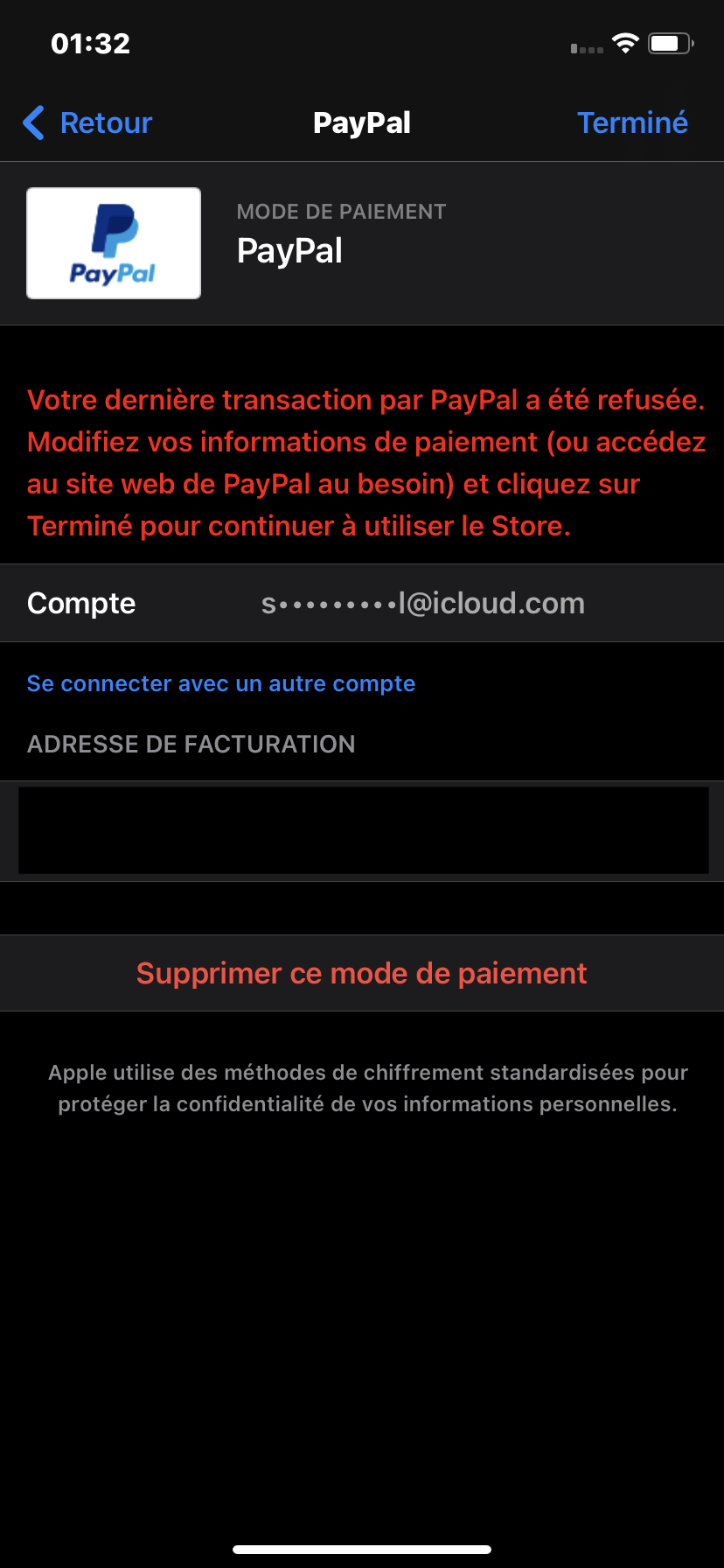The height and width of the screenshot is (1568, 724).
Task: Click the billing address input field
Action: click(x=361, y=829)
